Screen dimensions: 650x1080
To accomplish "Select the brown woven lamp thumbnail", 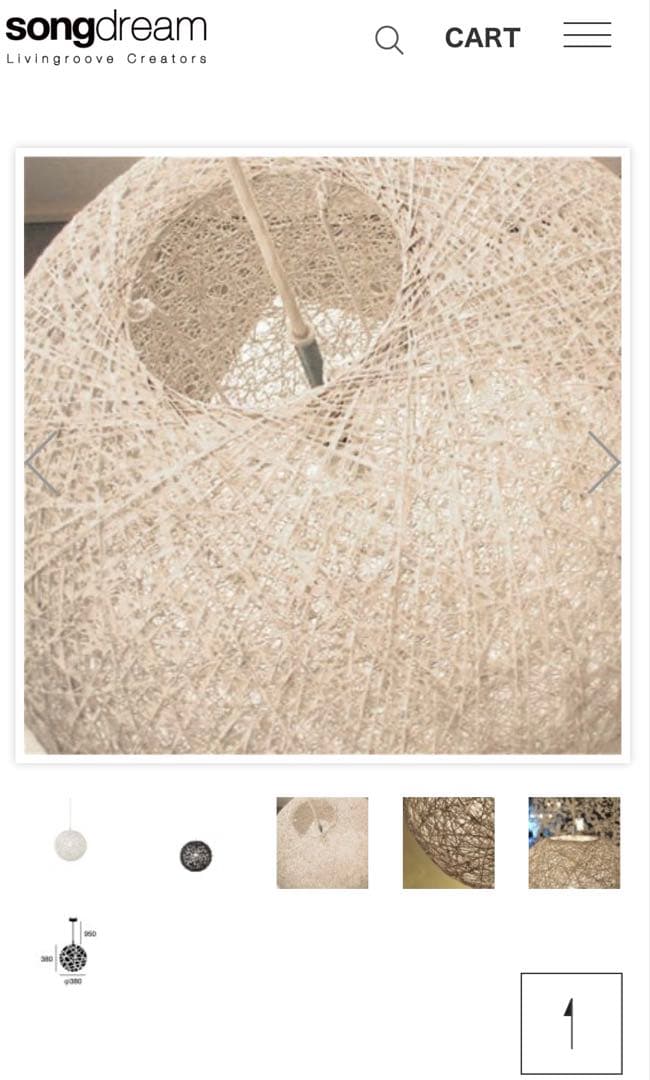I will pyautogui.click(x=448, y=843).
